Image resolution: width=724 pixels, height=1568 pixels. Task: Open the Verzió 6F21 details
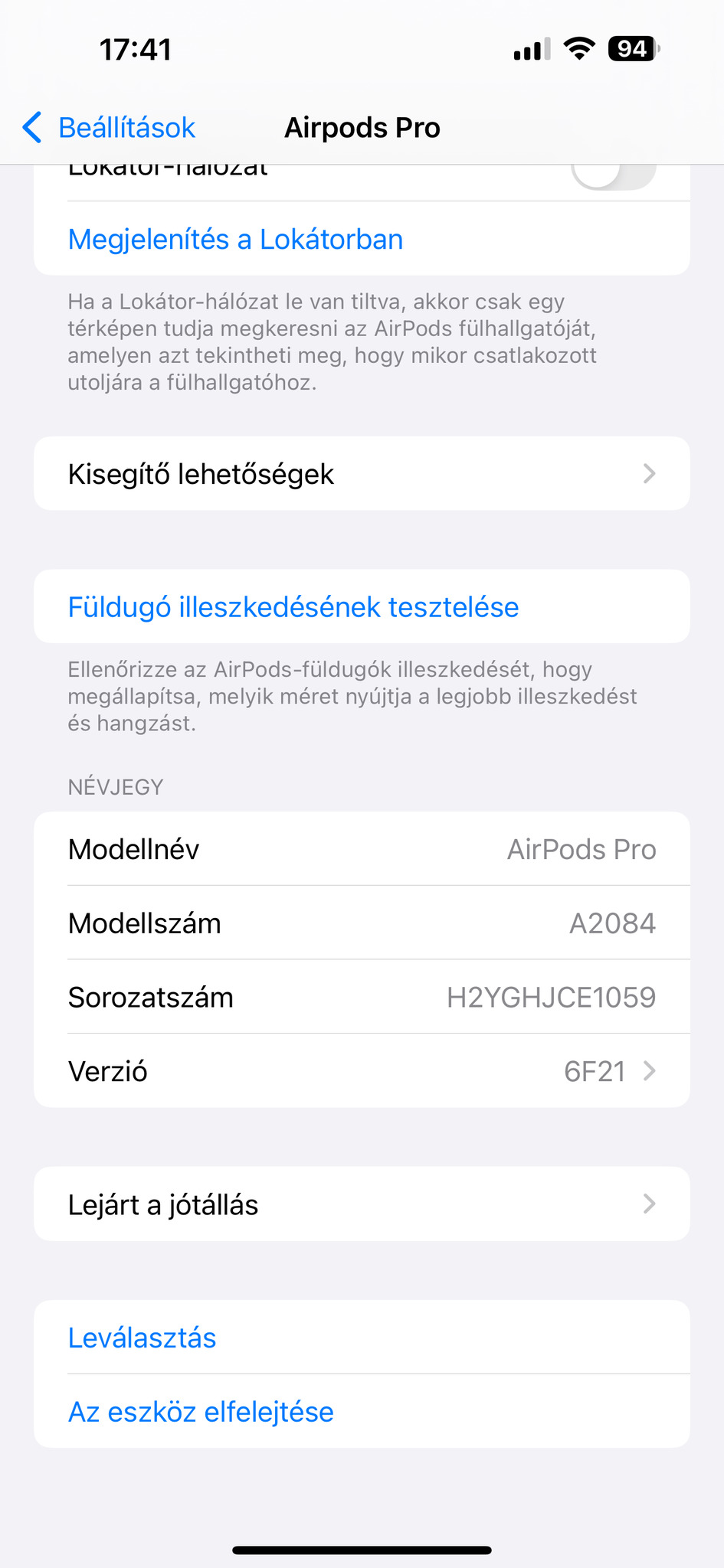coord(362,1071)
